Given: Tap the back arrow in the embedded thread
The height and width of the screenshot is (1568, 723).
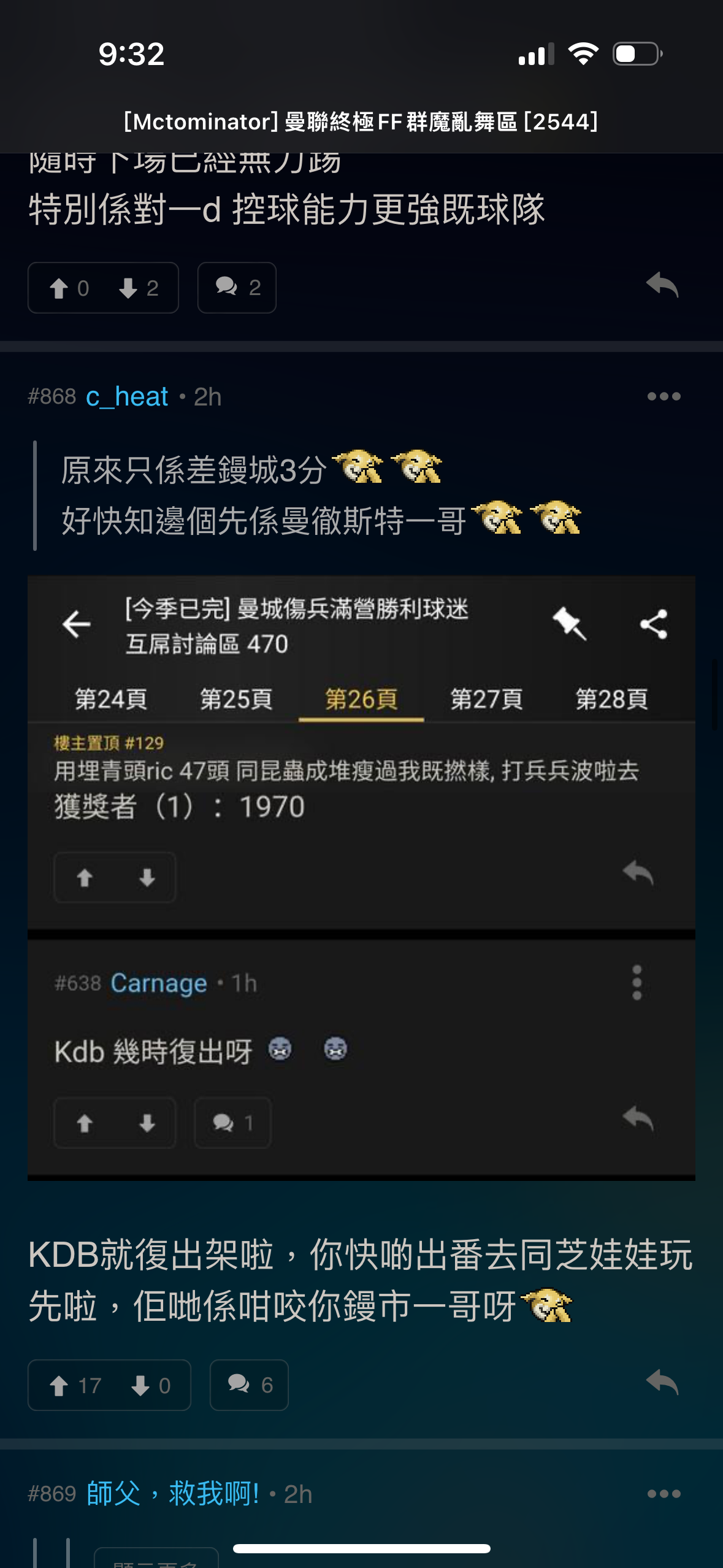Looking at the screenshot, I should [77, 625].
